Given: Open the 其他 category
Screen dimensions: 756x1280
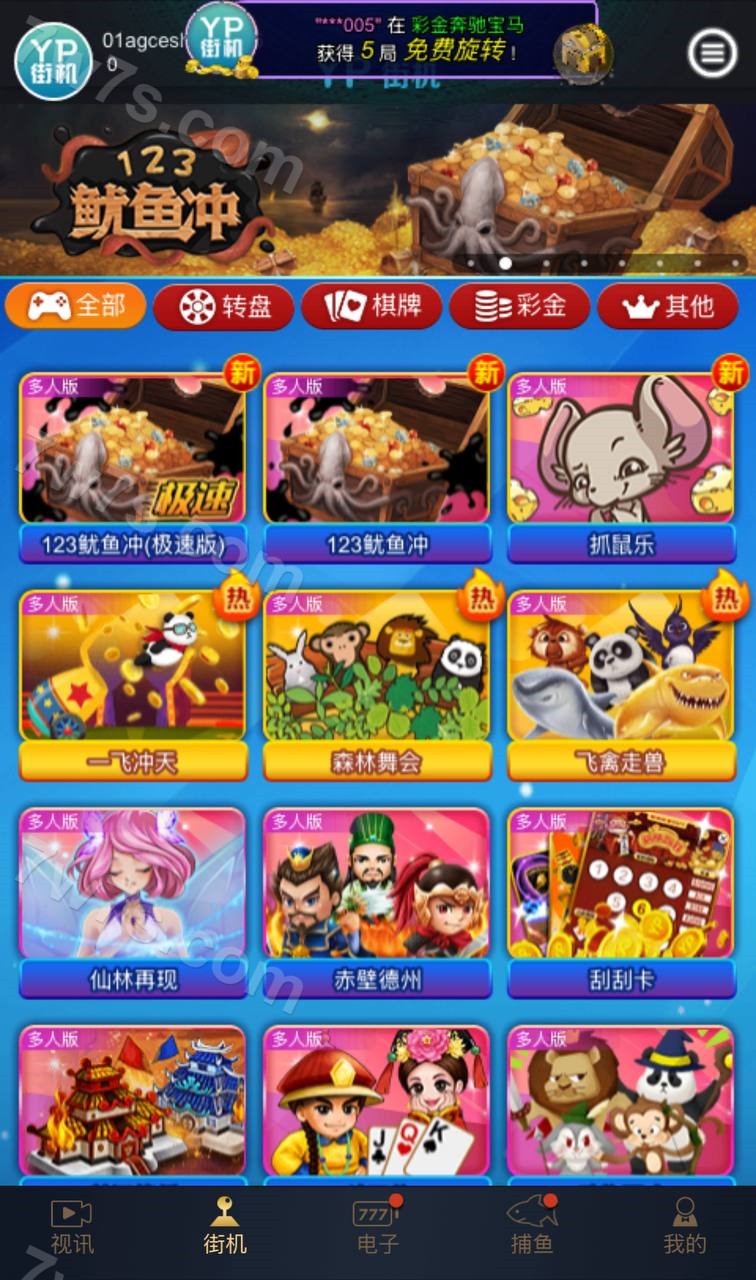Looking at the screenshot, I should click(x=668, y=306).
